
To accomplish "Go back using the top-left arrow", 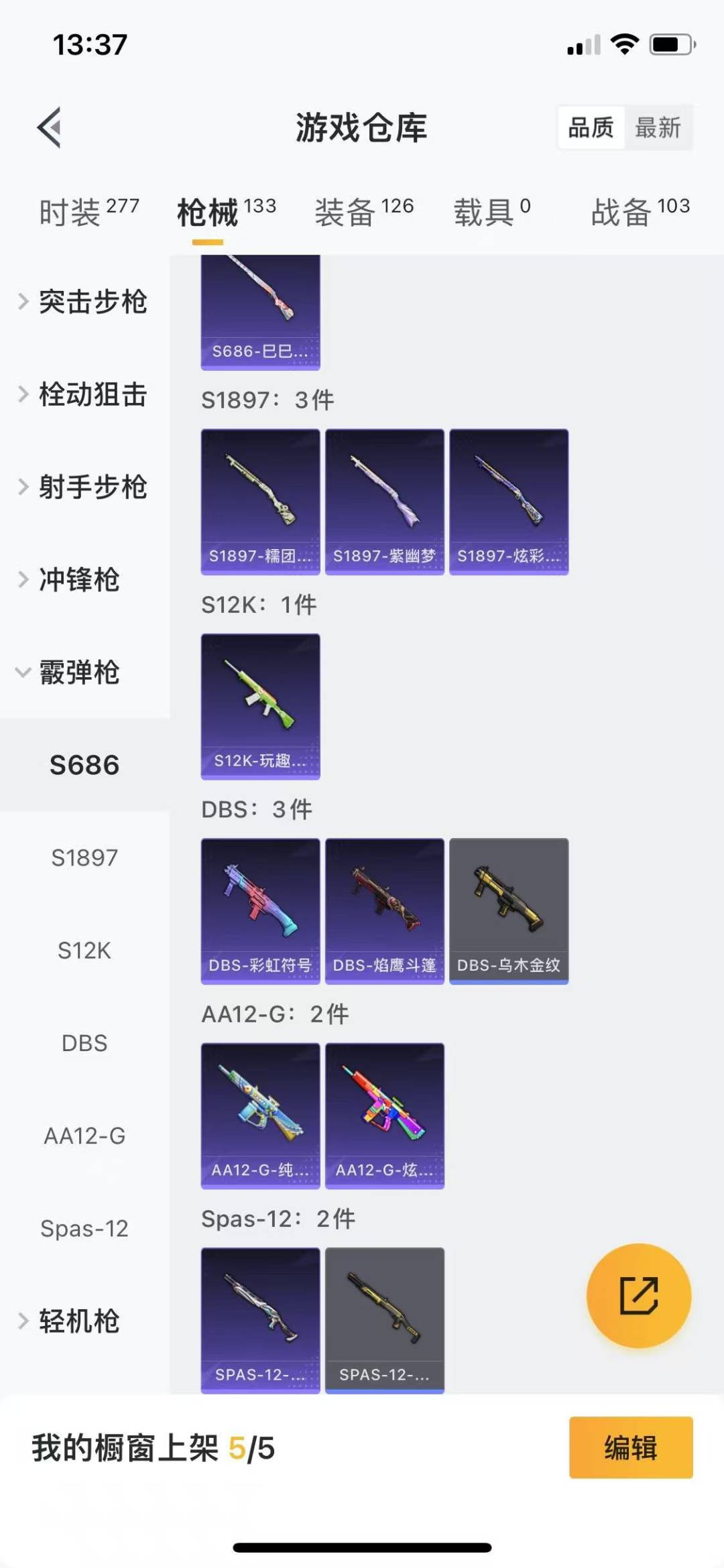I will pyautogui.click(x=50, y=127).
